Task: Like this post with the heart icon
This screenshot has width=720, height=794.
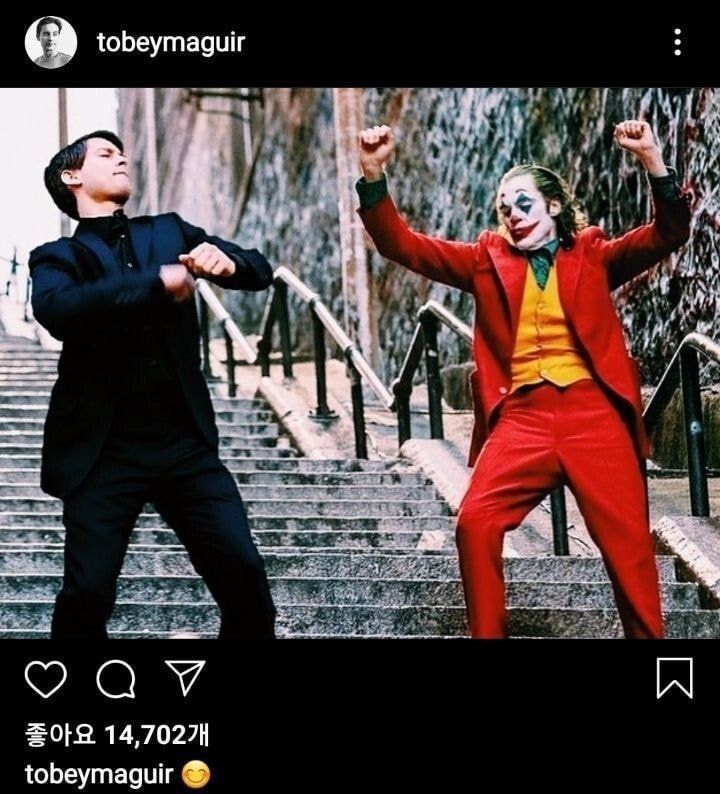Action: (45, 679)
